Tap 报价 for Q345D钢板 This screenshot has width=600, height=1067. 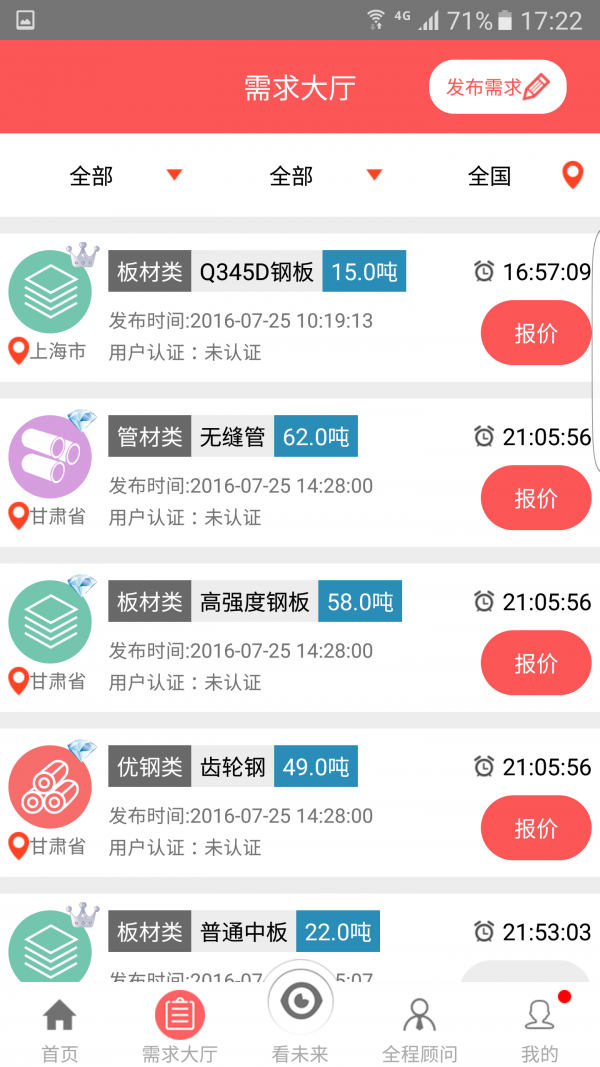click(535, 334)
